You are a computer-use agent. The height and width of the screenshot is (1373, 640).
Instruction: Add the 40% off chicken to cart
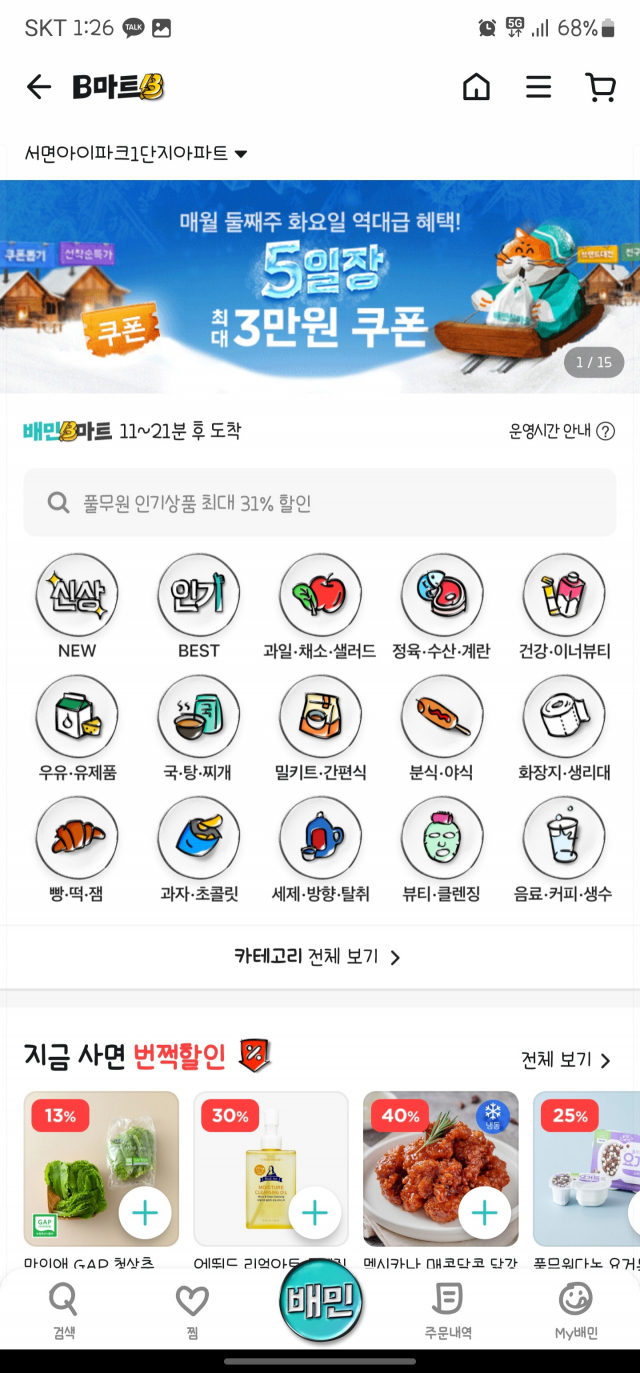tap(485, 1213)
